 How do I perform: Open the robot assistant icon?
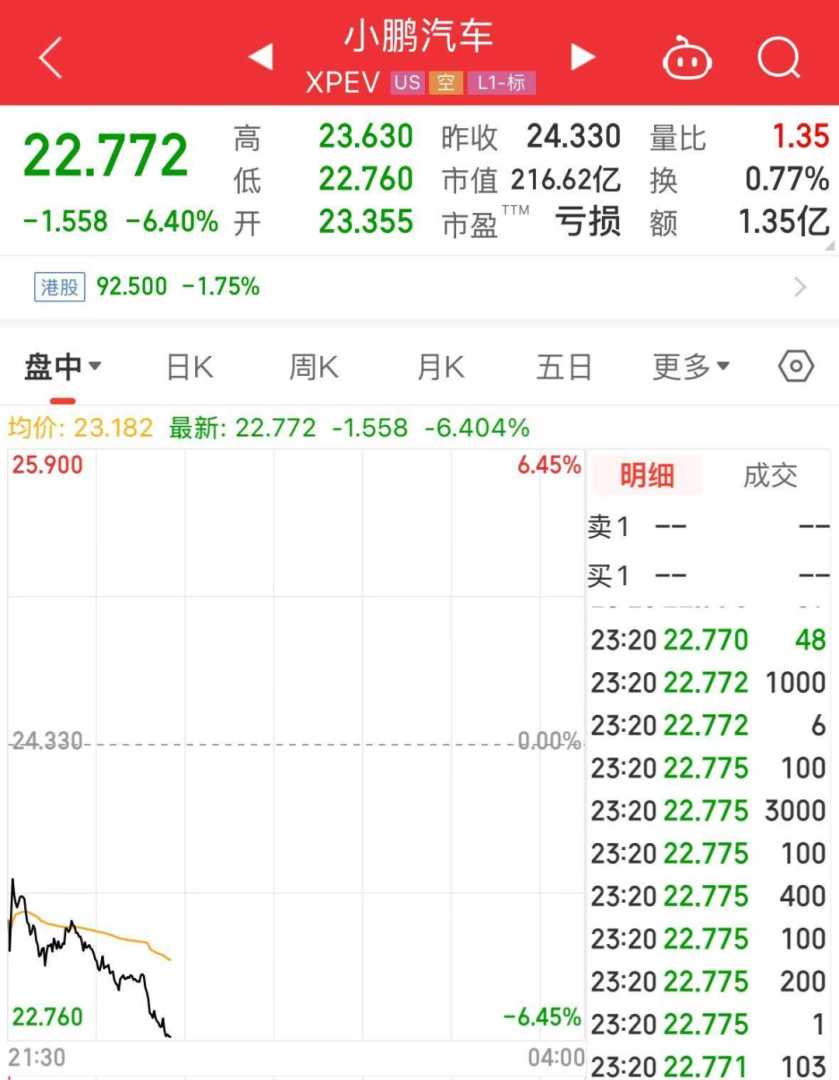click(687, 58)
